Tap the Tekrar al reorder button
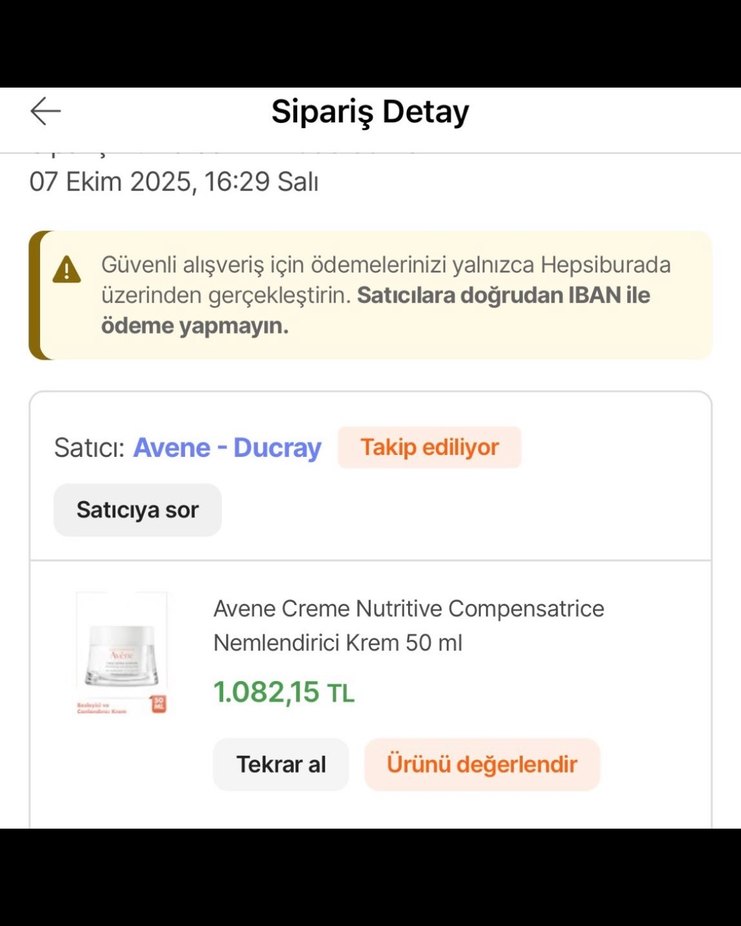Screen dimensions: 741x926 pos(280,764)
